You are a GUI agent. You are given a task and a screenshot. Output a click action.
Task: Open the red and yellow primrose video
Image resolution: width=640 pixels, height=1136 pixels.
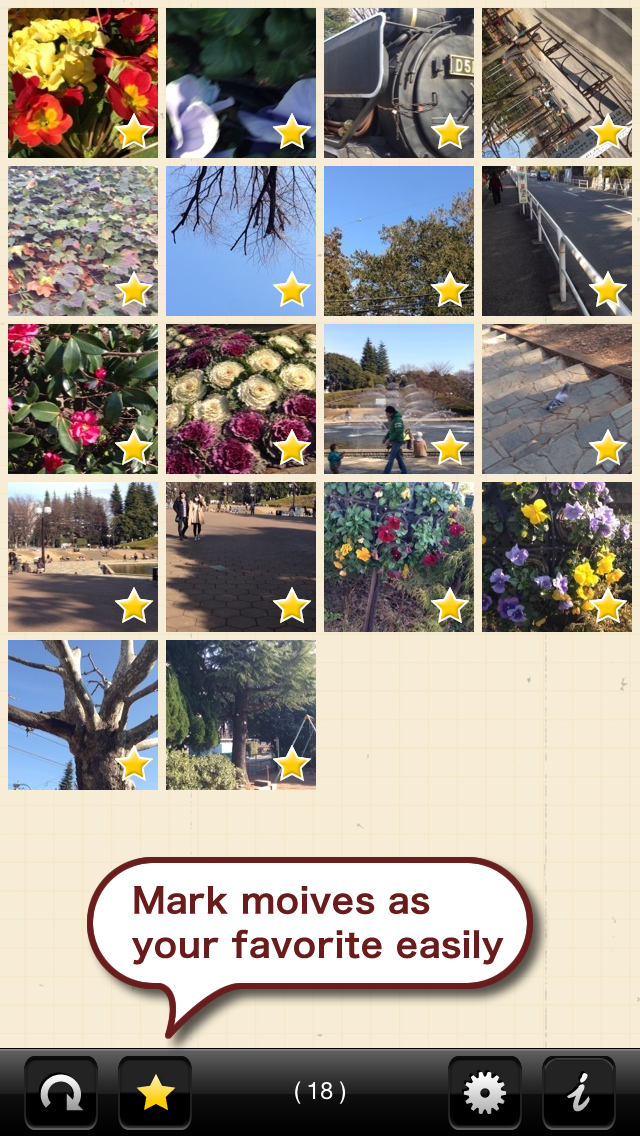83,83
